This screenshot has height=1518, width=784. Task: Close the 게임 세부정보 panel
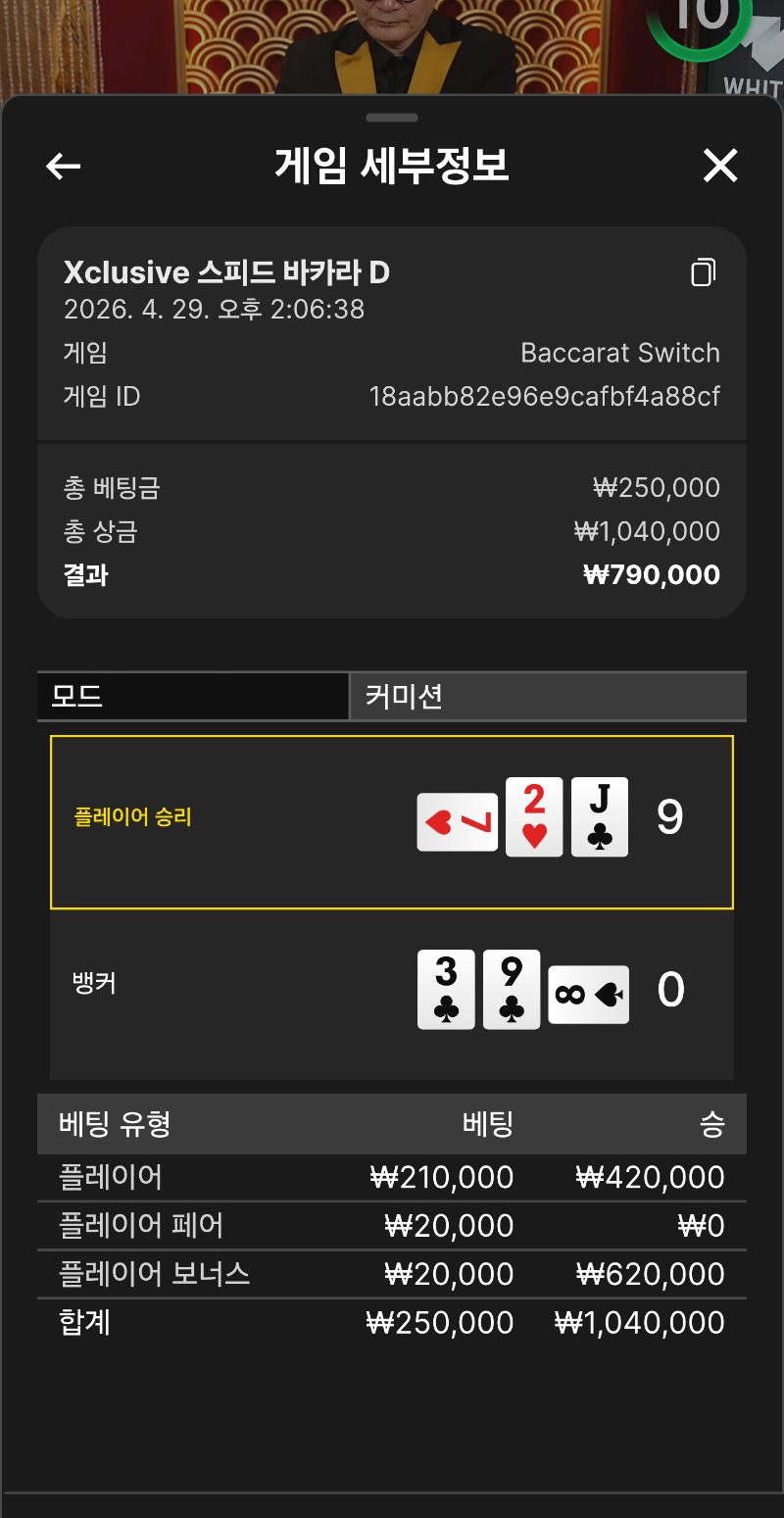pyautogui.click(x=720, y=167)
